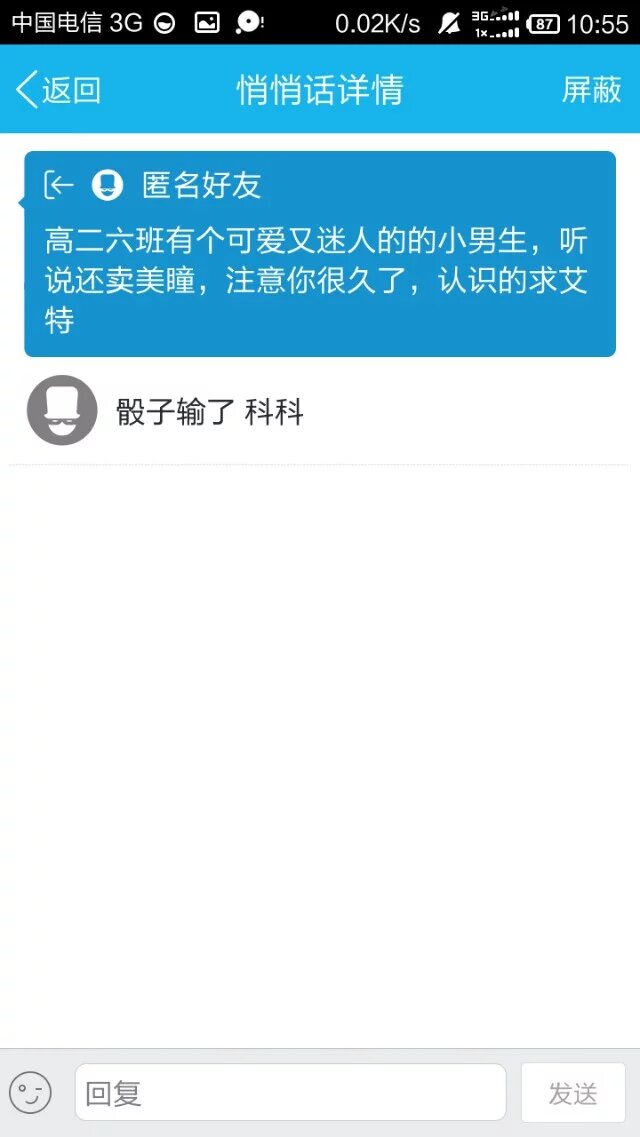Viewport: 640px width, 1137px height.
Task: Open the emoji picker
Action: 30,1092
